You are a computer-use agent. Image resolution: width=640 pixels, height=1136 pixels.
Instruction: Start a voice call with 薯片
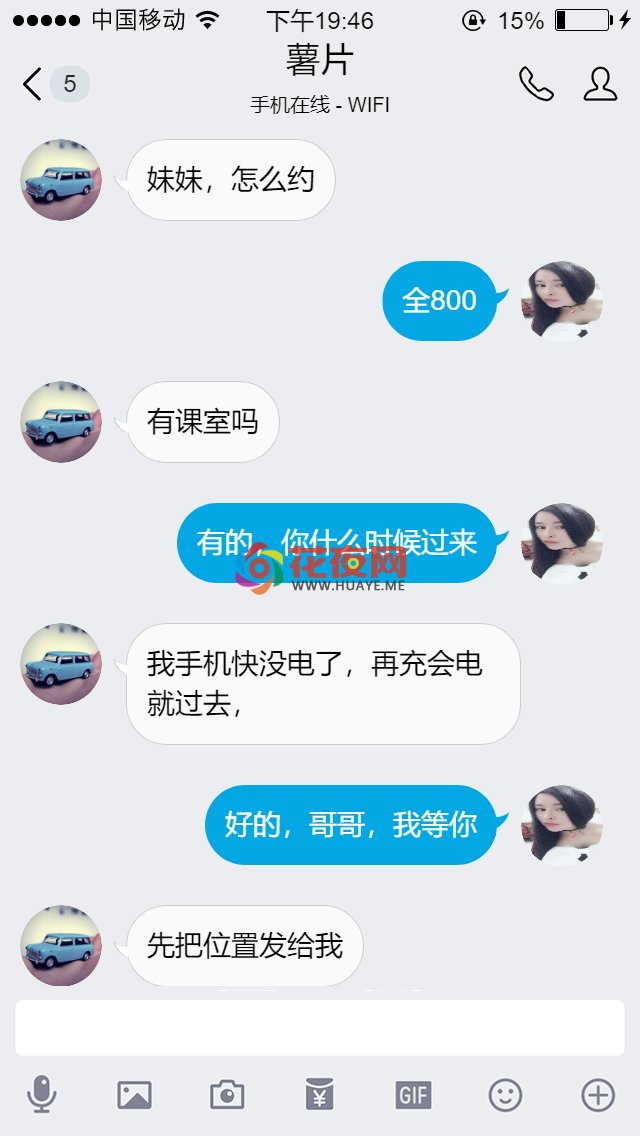click(536, 84)
